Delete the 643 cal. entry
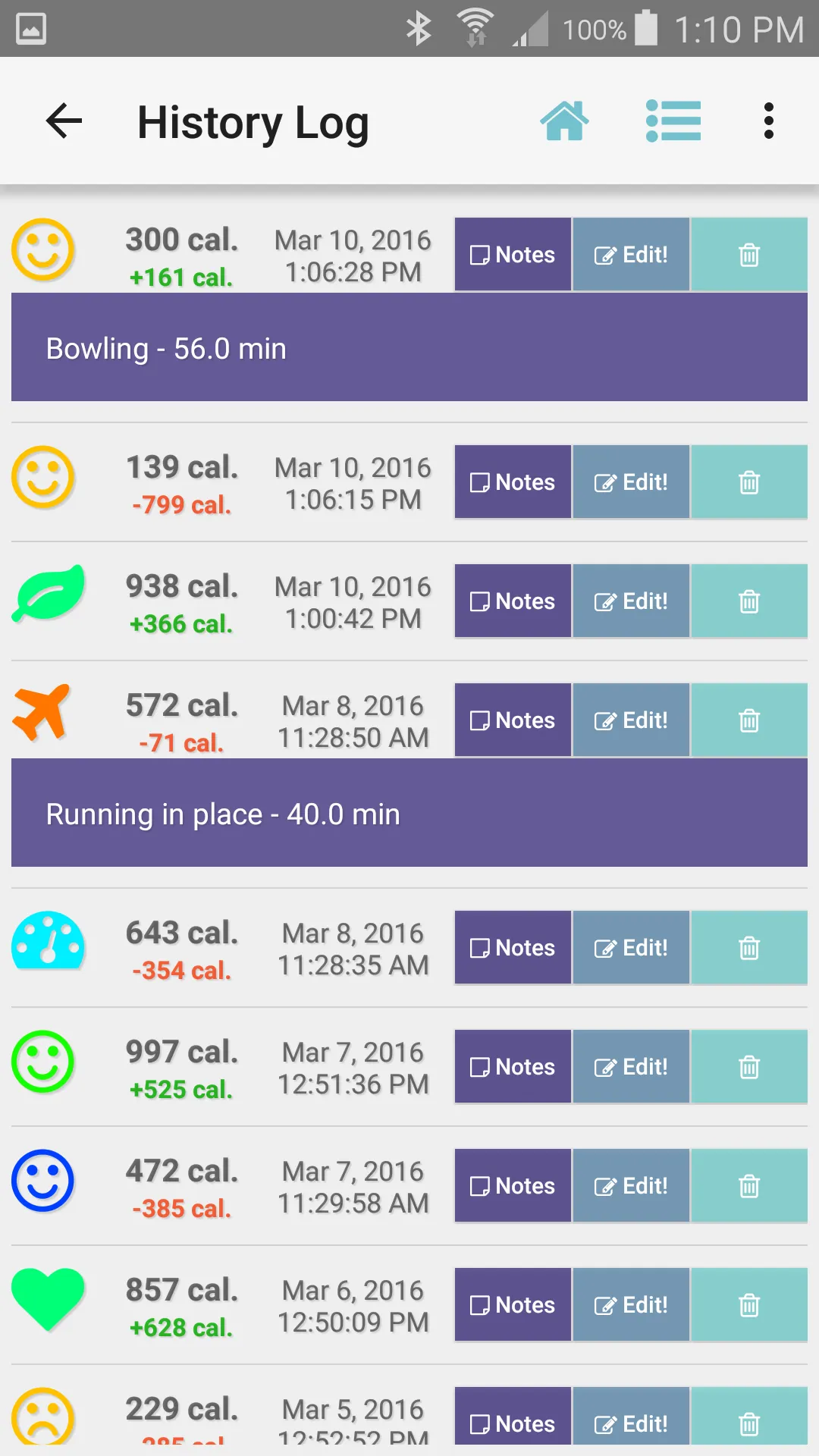 [x=749, y=947]
